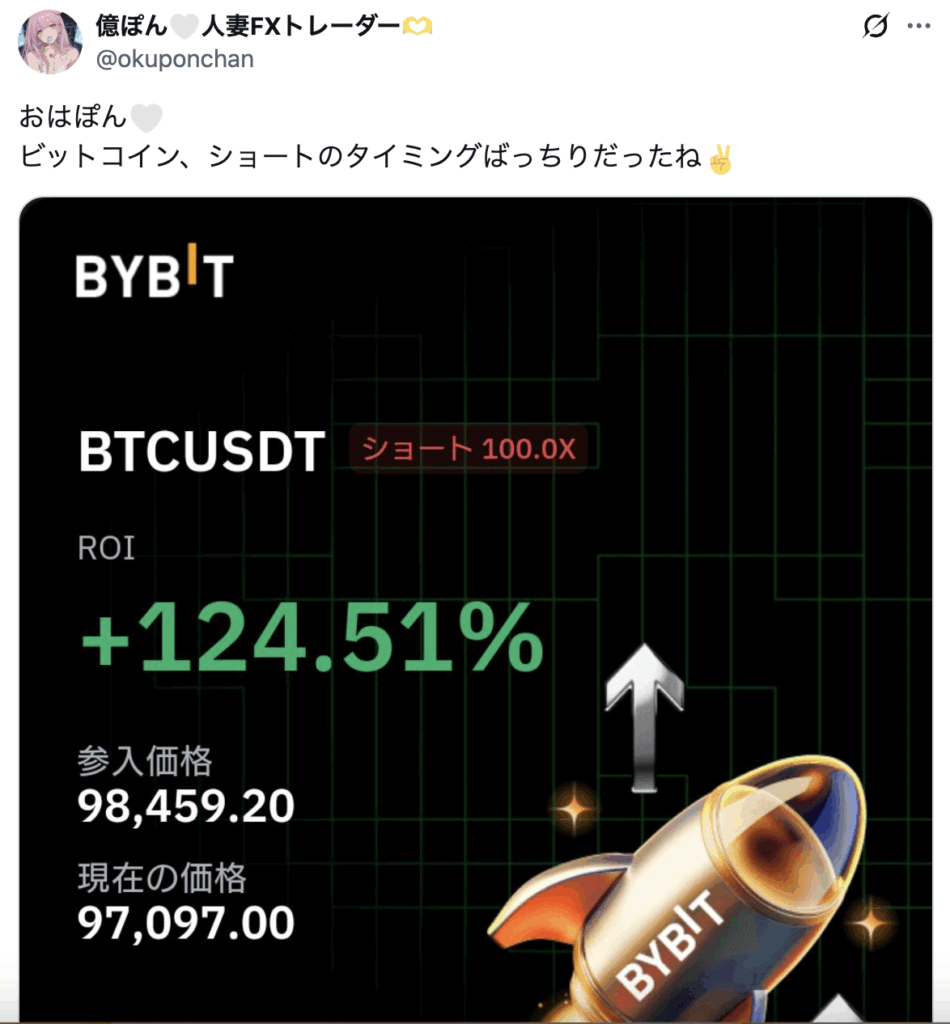Tap the Grok icon on the post

coord(874,27)
